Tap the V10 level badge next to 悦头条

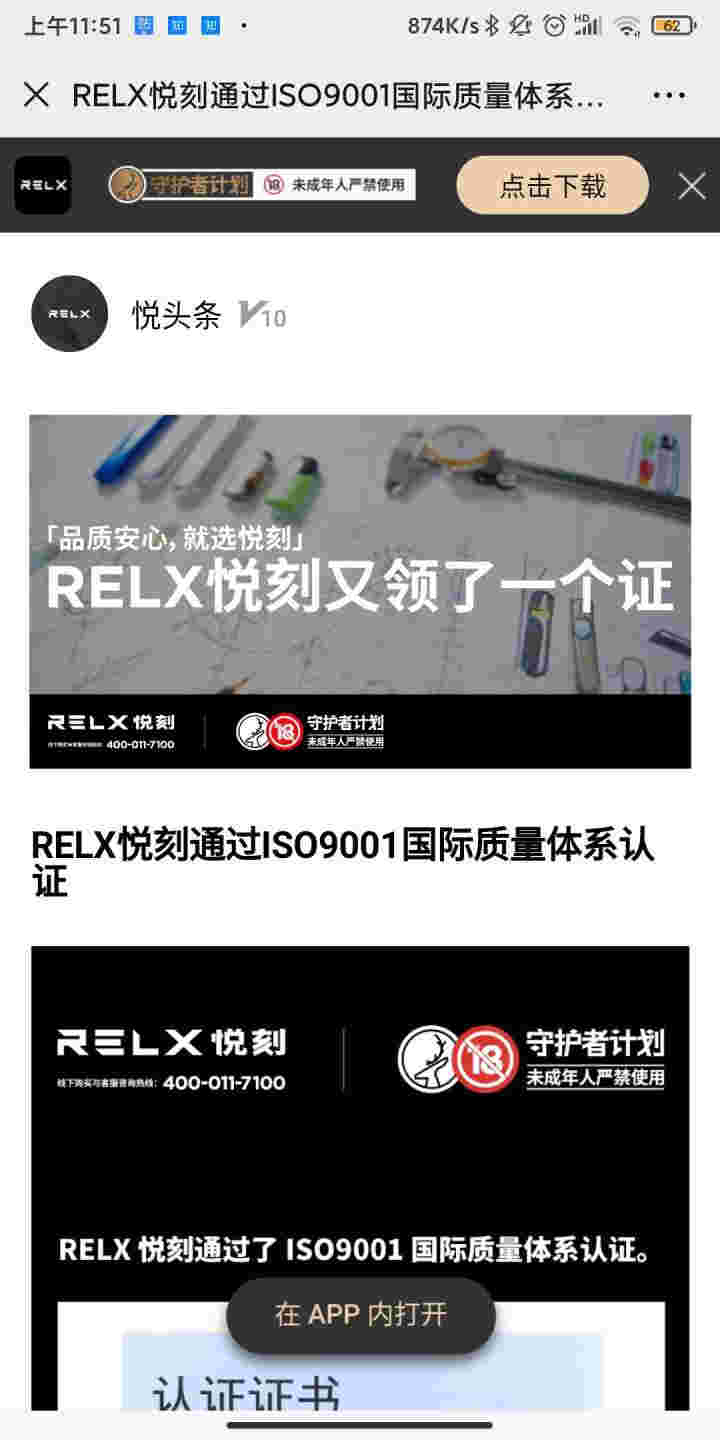click(x=263, y=317)
